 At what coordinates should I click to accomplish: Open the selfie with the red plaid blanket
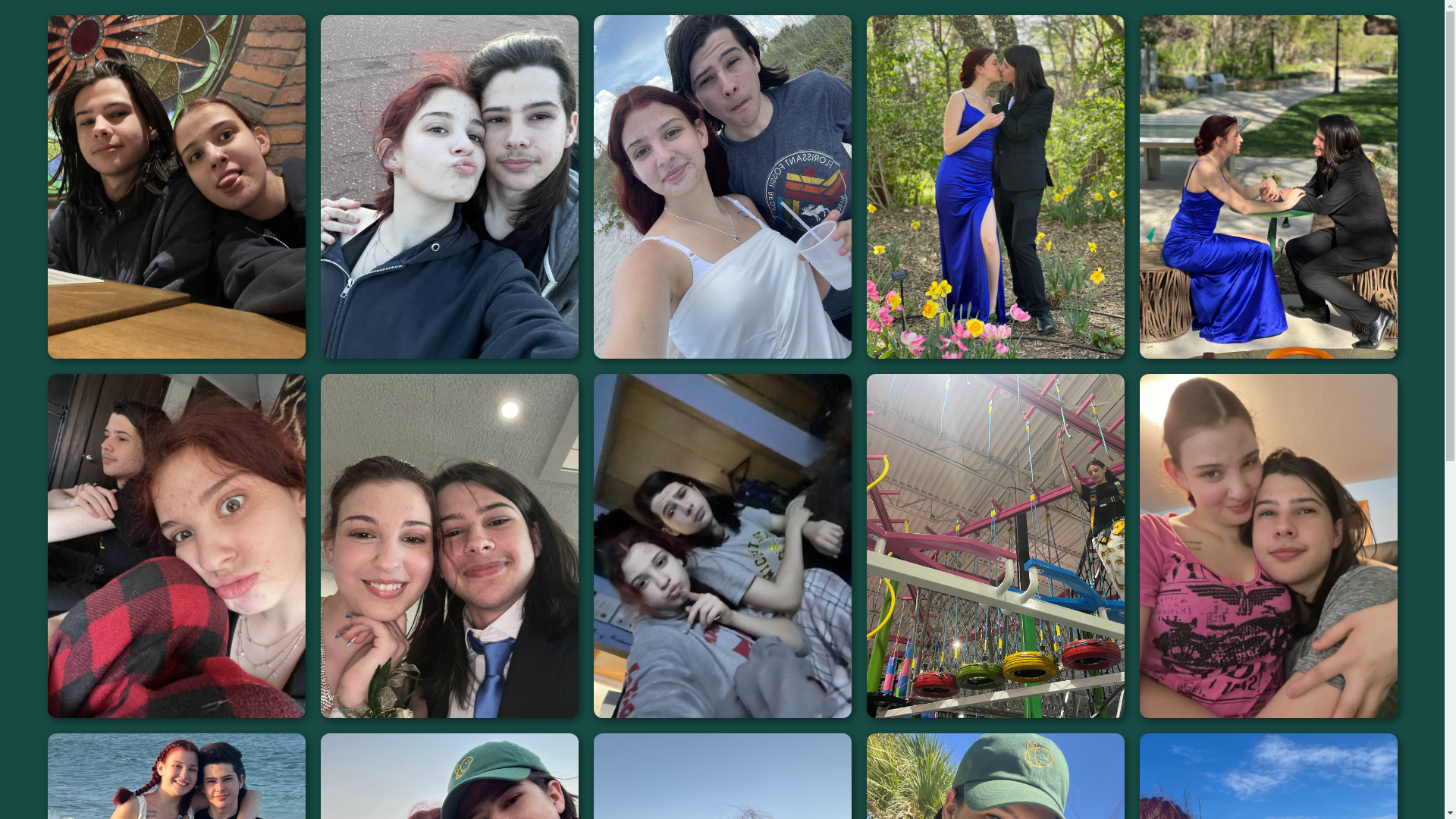pos(176,545)
